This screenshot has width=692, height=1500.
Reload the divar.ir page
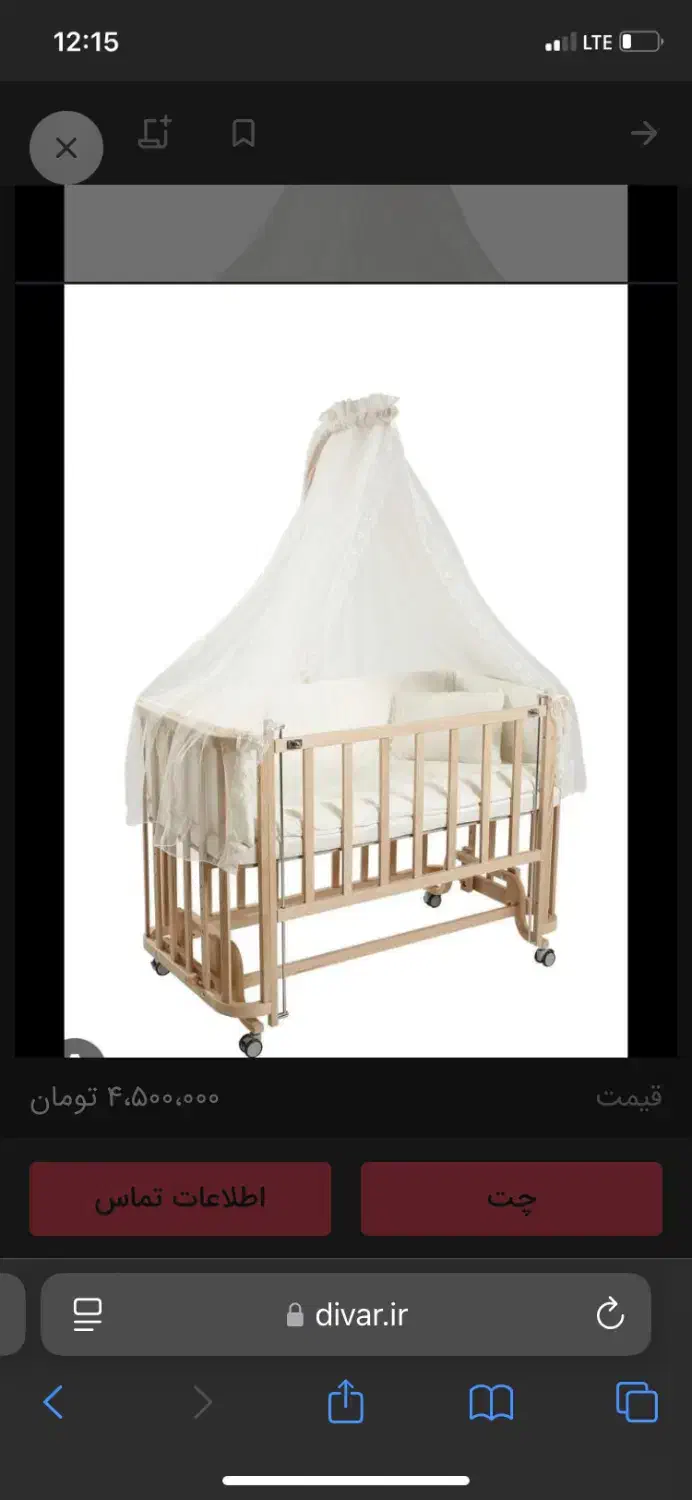point(609,1314)
